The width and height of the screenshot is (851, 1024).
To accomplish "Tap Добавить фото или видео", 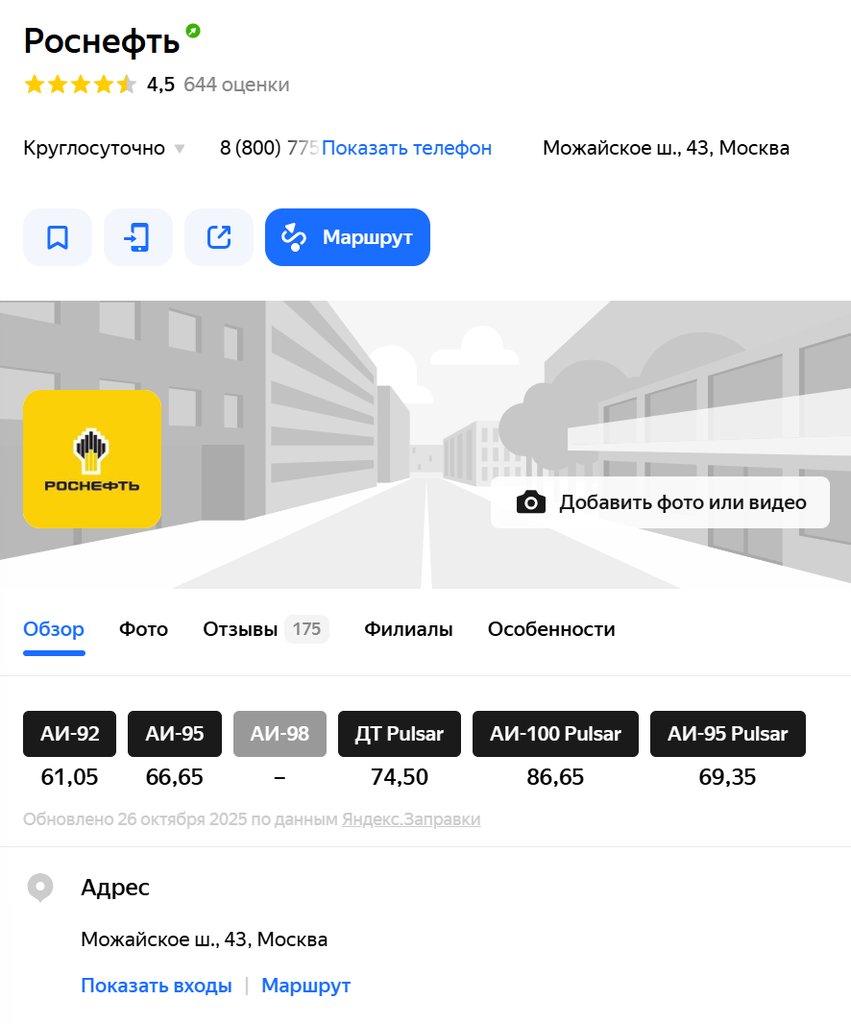I will (660, 502).
